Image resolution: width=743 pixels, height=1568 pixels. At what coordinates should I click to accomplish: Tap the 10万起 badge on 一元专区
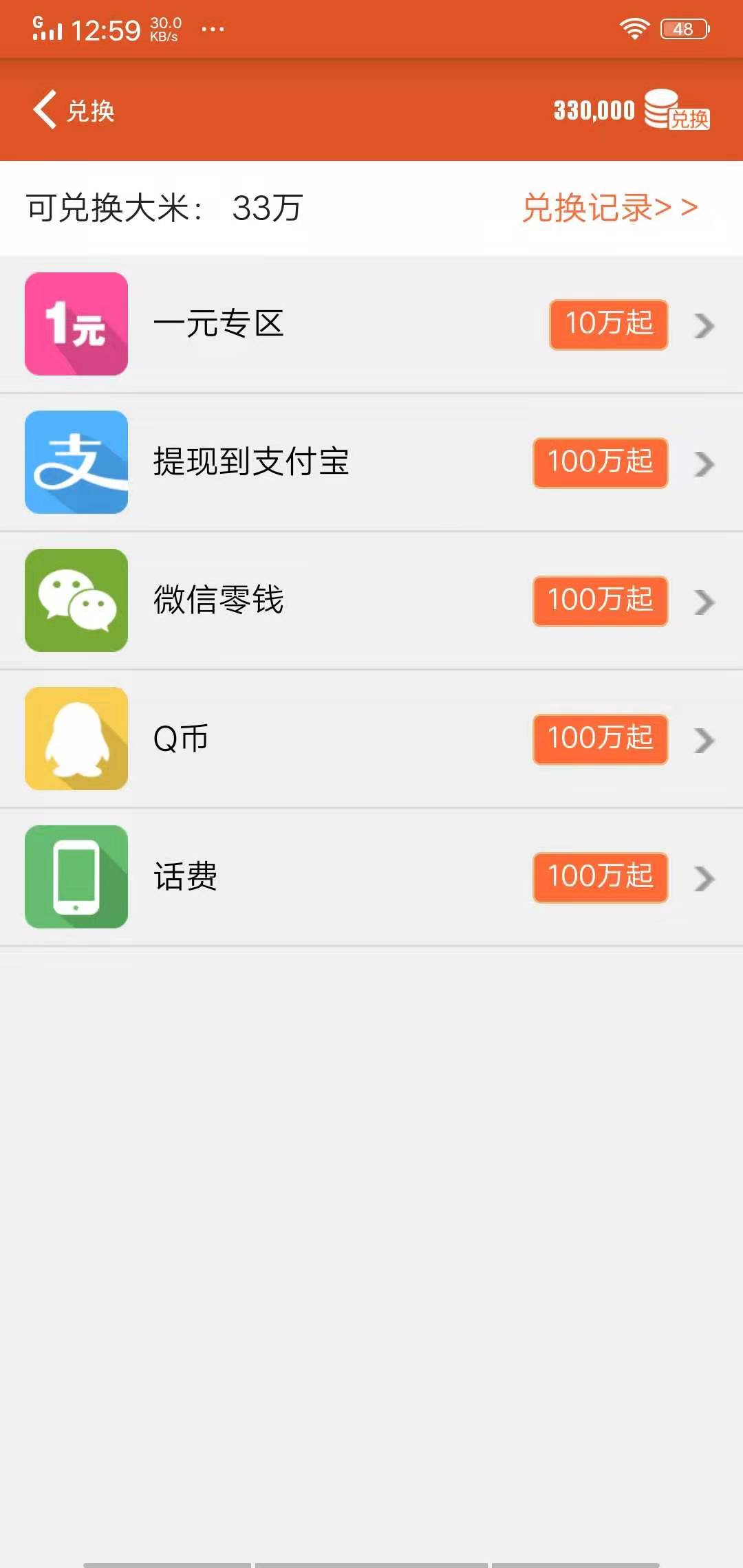point(607,325)
